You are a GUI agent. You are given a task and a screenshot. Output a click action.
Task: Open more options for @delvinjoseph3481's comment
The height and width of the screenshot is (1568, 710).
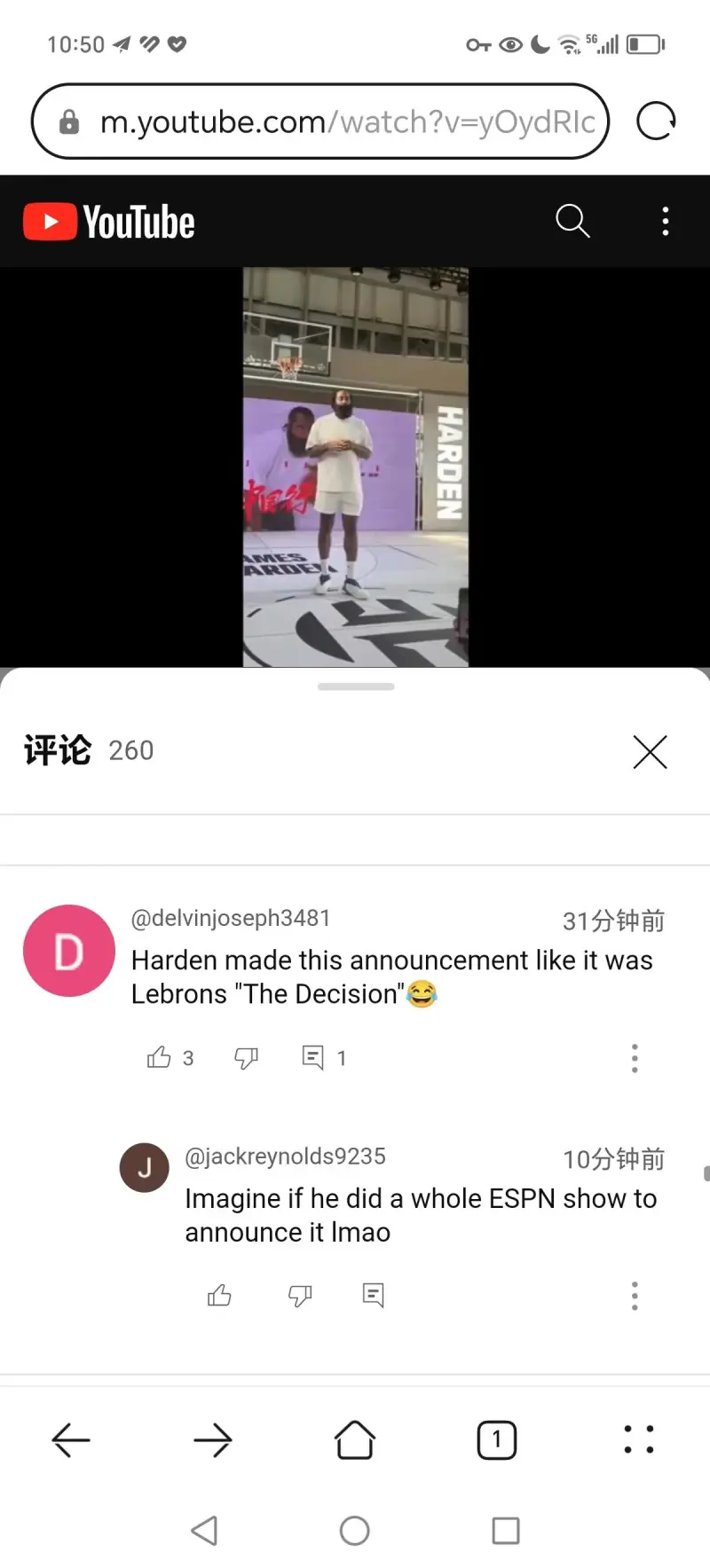click(x=634, y=1057)
